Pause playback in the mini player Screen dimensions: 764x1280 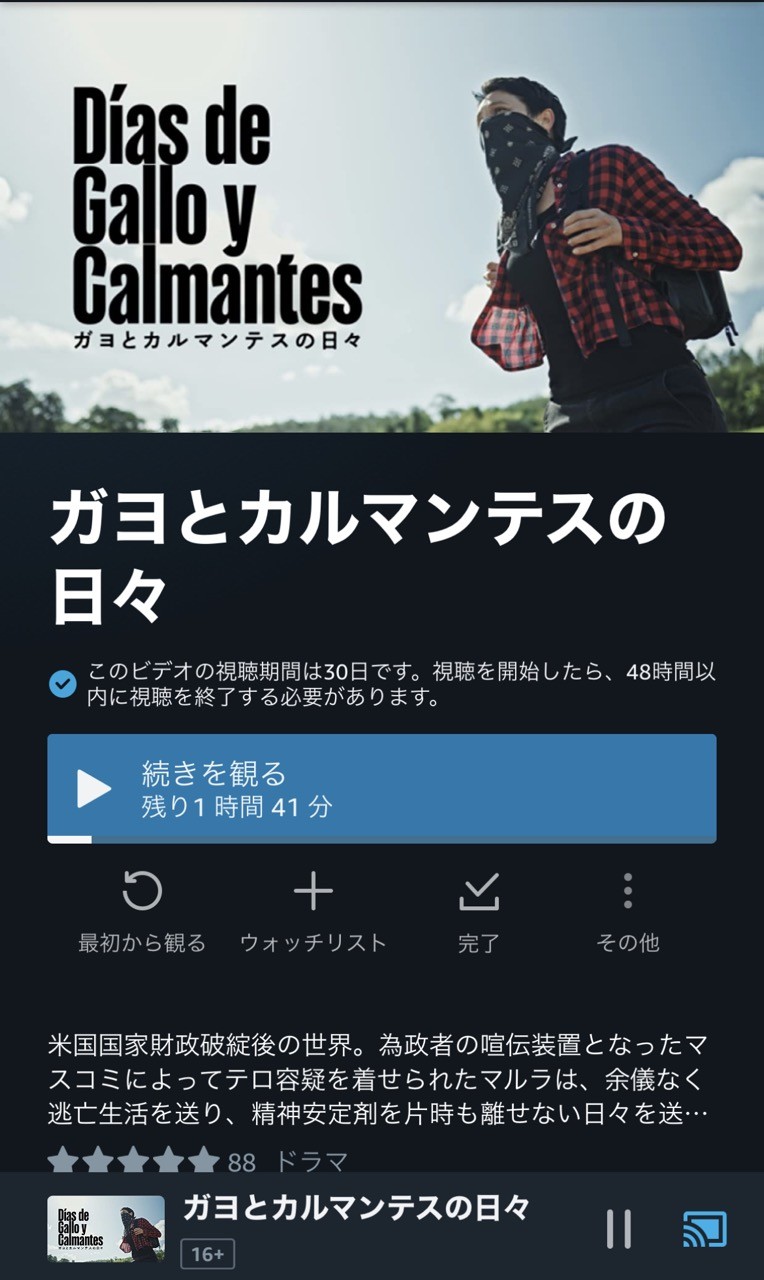pos(619,1229)
